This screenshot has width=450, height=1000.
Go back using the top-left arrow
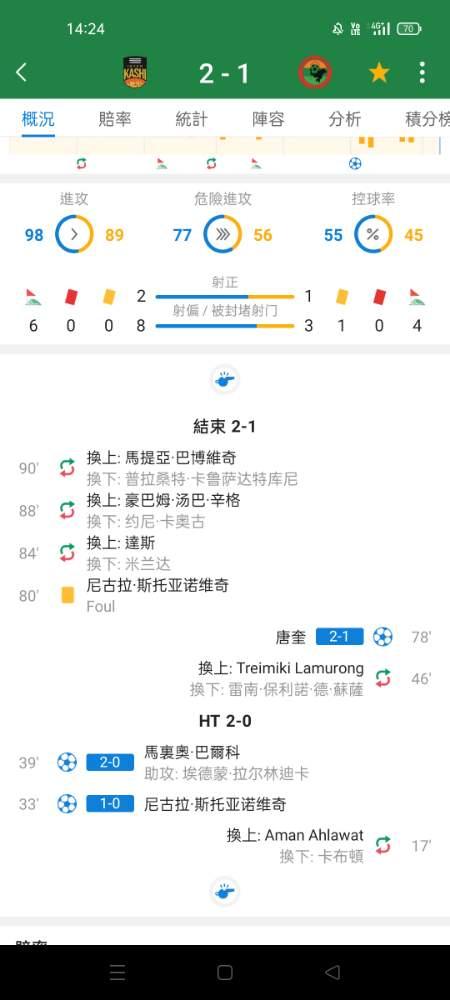tap(21, 73)
